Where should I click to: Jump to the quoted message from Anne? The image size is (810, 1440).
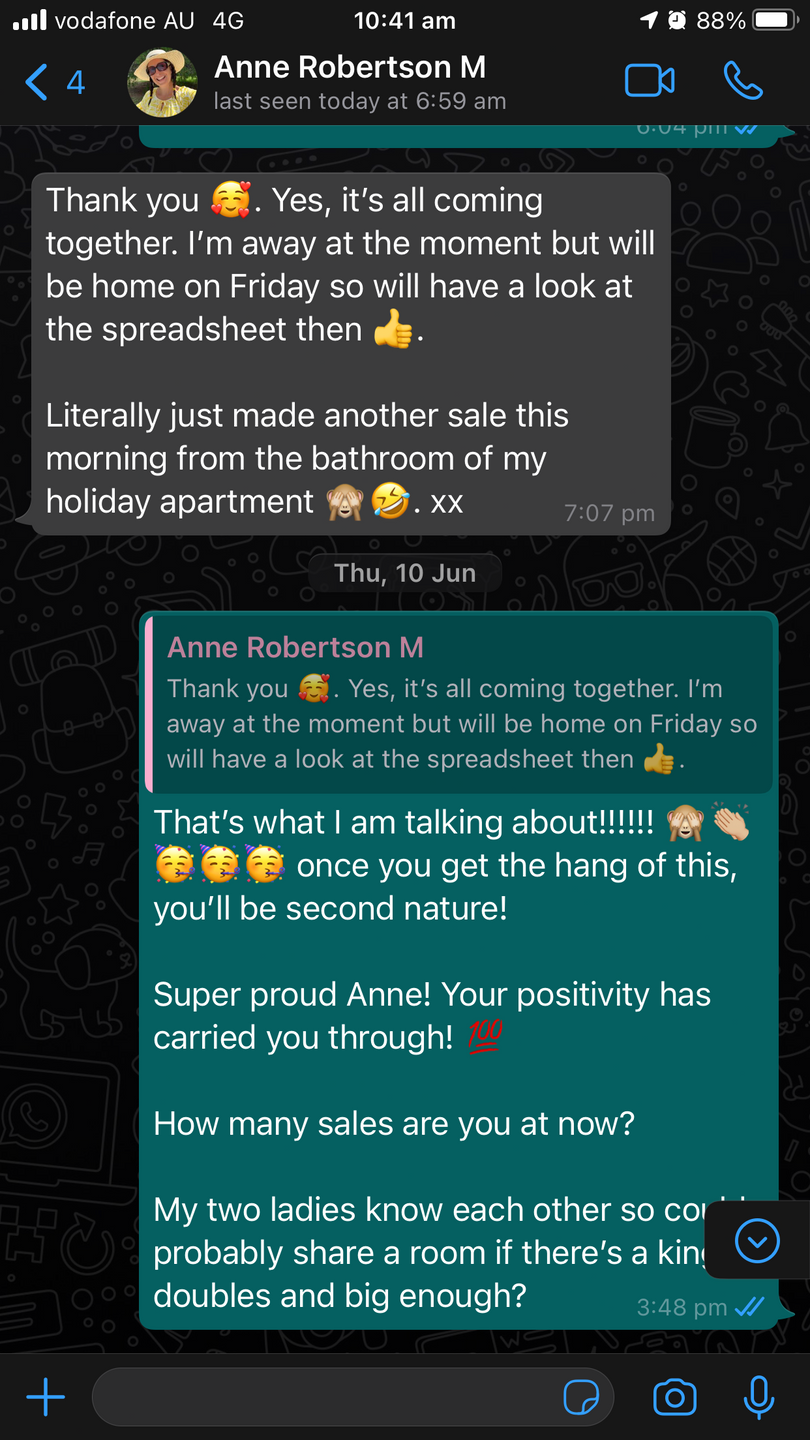460,705
